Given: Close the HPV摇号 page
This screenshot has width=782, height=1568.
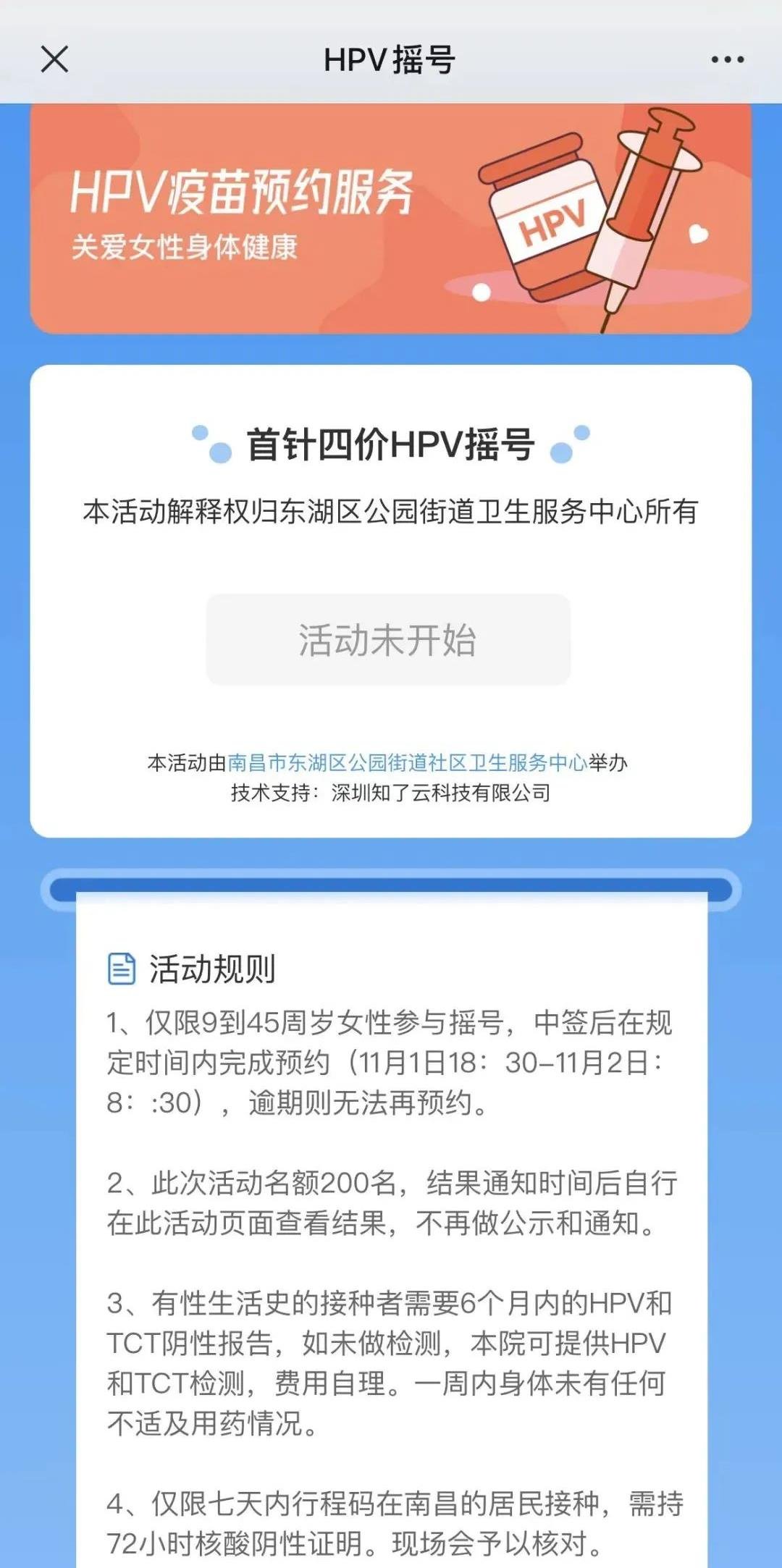Looking at the screenshot, I should point(54,59).
